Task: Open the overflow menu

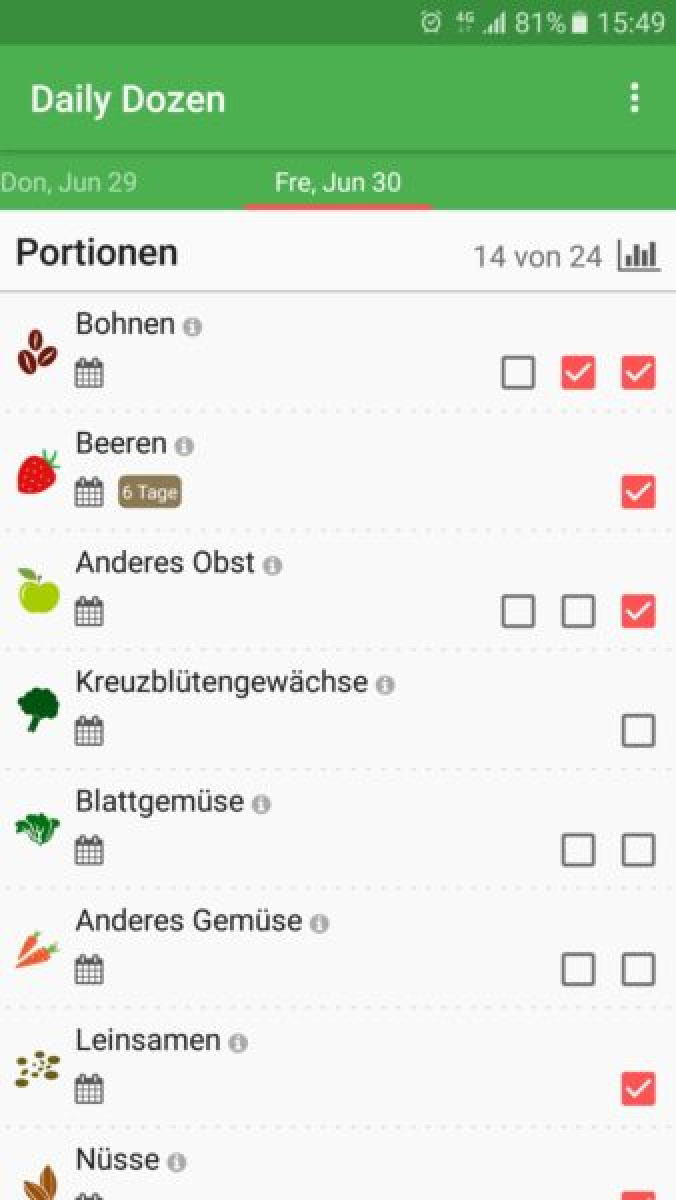Action: 634,98
